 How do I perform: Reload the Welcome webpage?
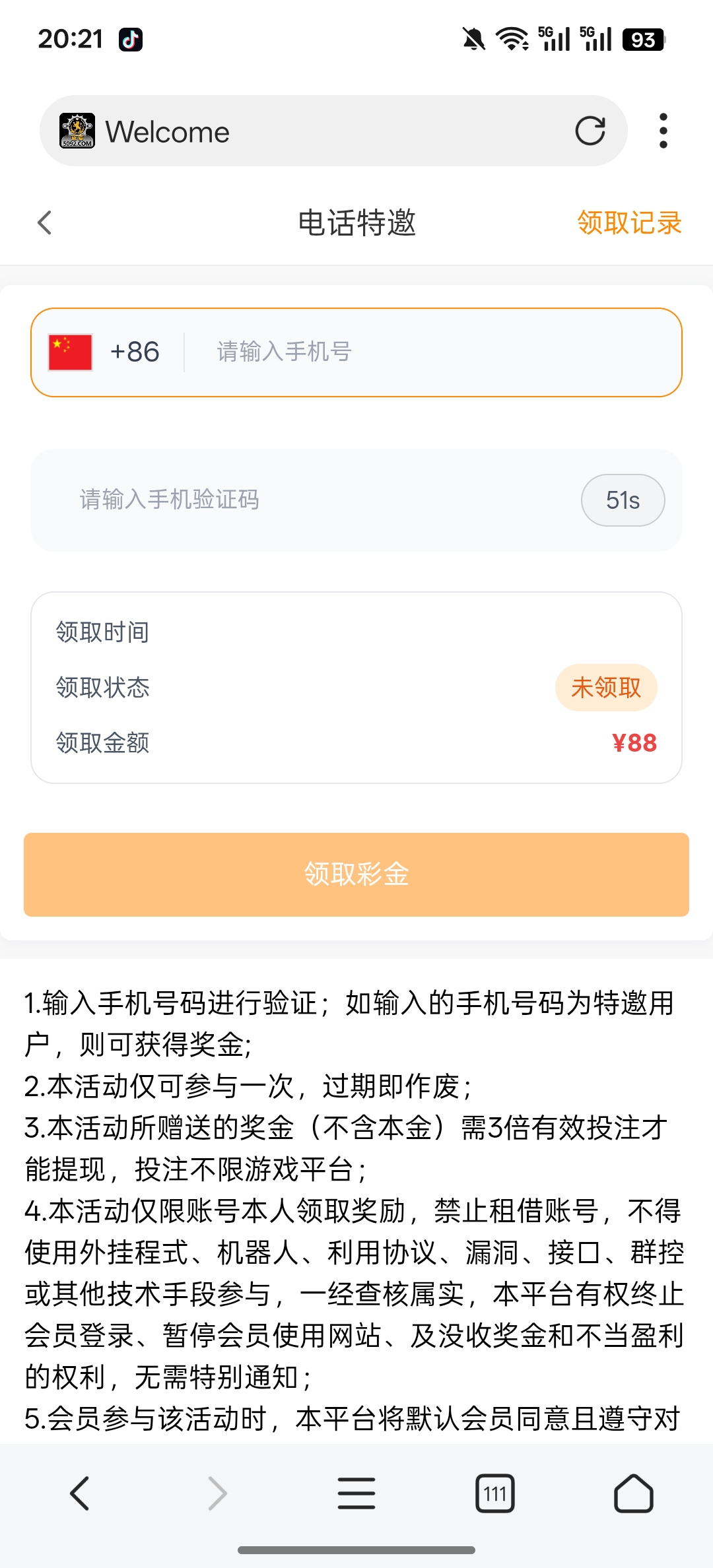pyautogui.click(x=591, y=131)
